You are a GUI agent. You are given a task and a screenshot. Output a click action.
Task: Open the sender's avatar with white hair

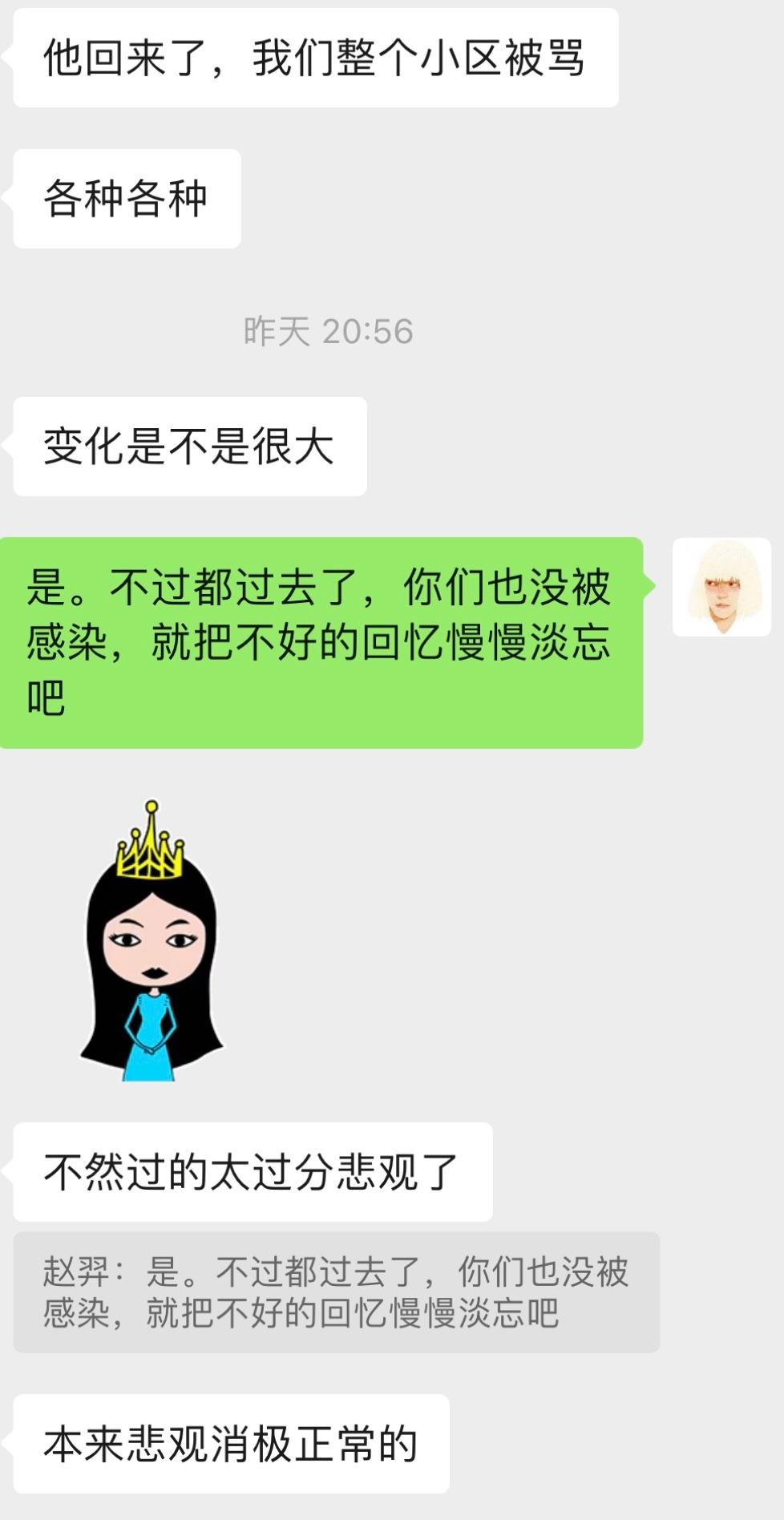tap(721, 587)
